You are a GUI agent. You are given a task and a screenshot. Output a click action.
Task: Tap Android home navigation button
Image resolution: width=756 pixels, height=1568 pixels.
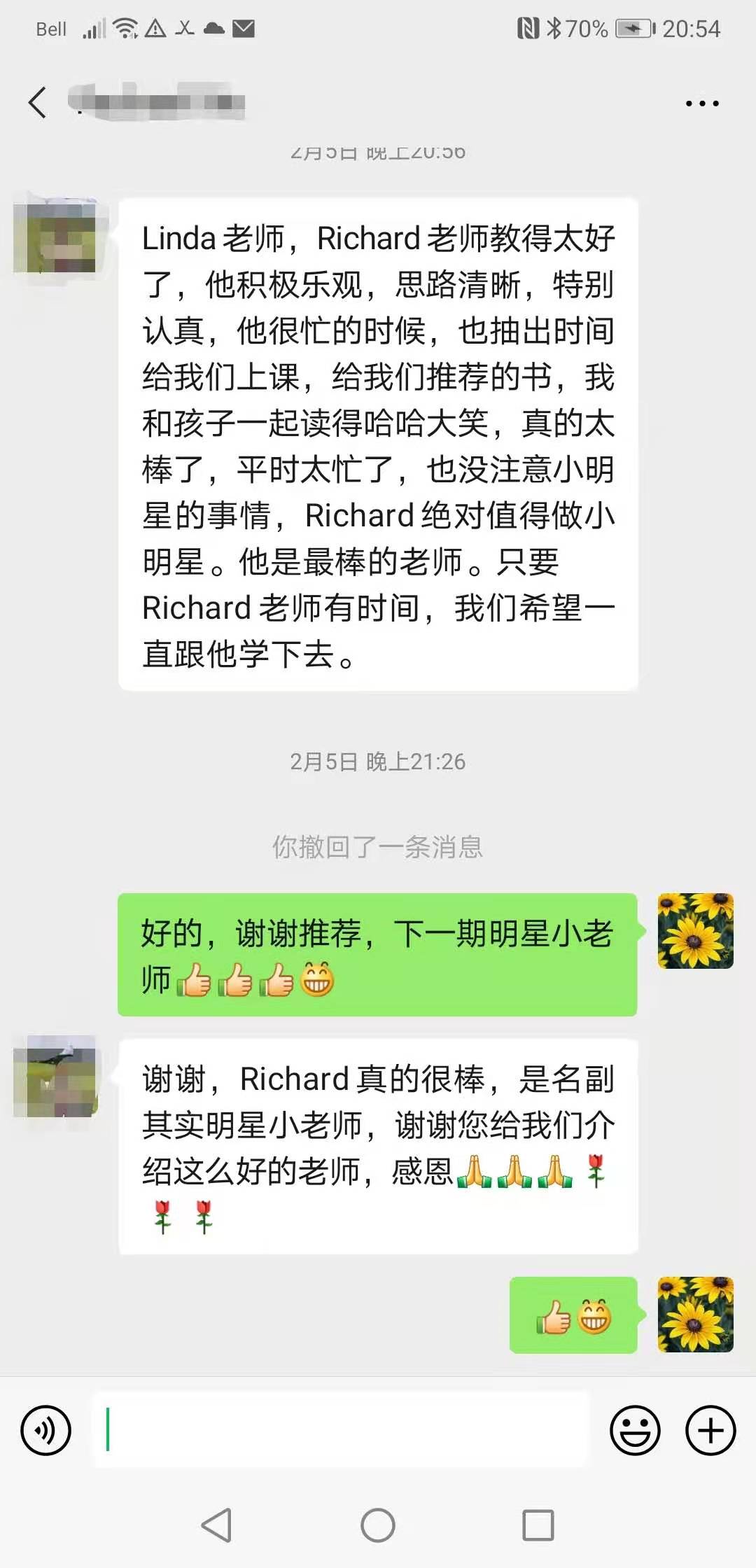point(378,1525)
